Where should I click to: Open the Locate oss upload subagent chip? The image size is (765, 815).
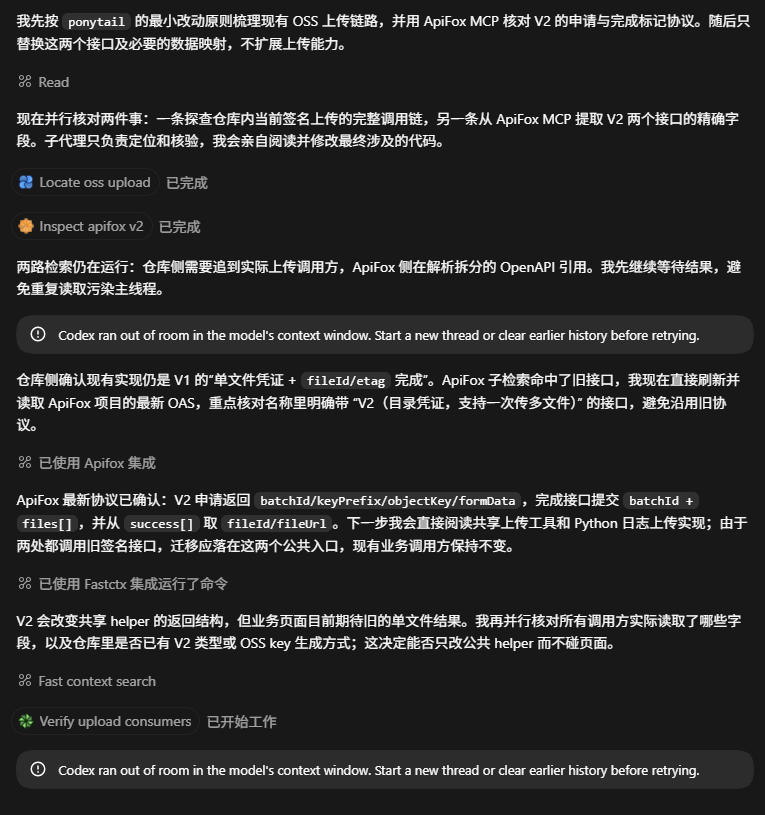(x=85, y=182)
